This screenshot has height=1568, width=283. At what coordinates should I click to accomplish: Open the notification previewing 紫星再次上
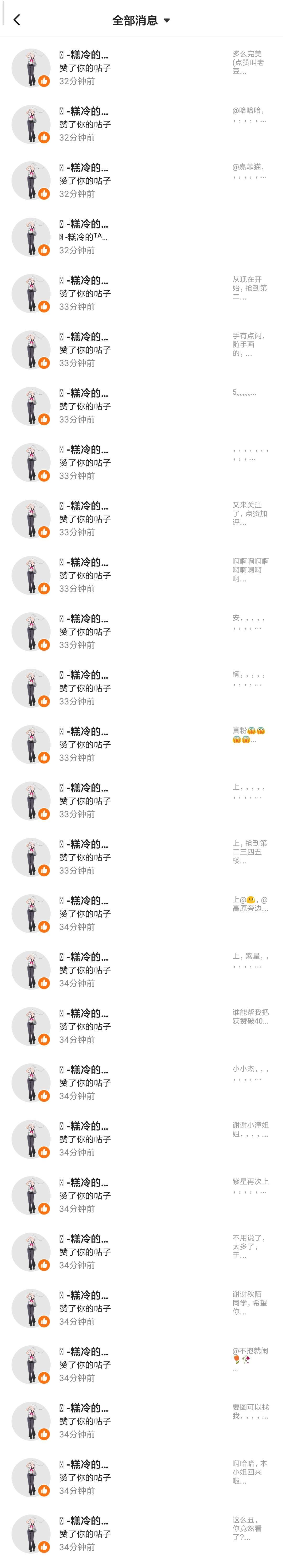point(141,1195)
